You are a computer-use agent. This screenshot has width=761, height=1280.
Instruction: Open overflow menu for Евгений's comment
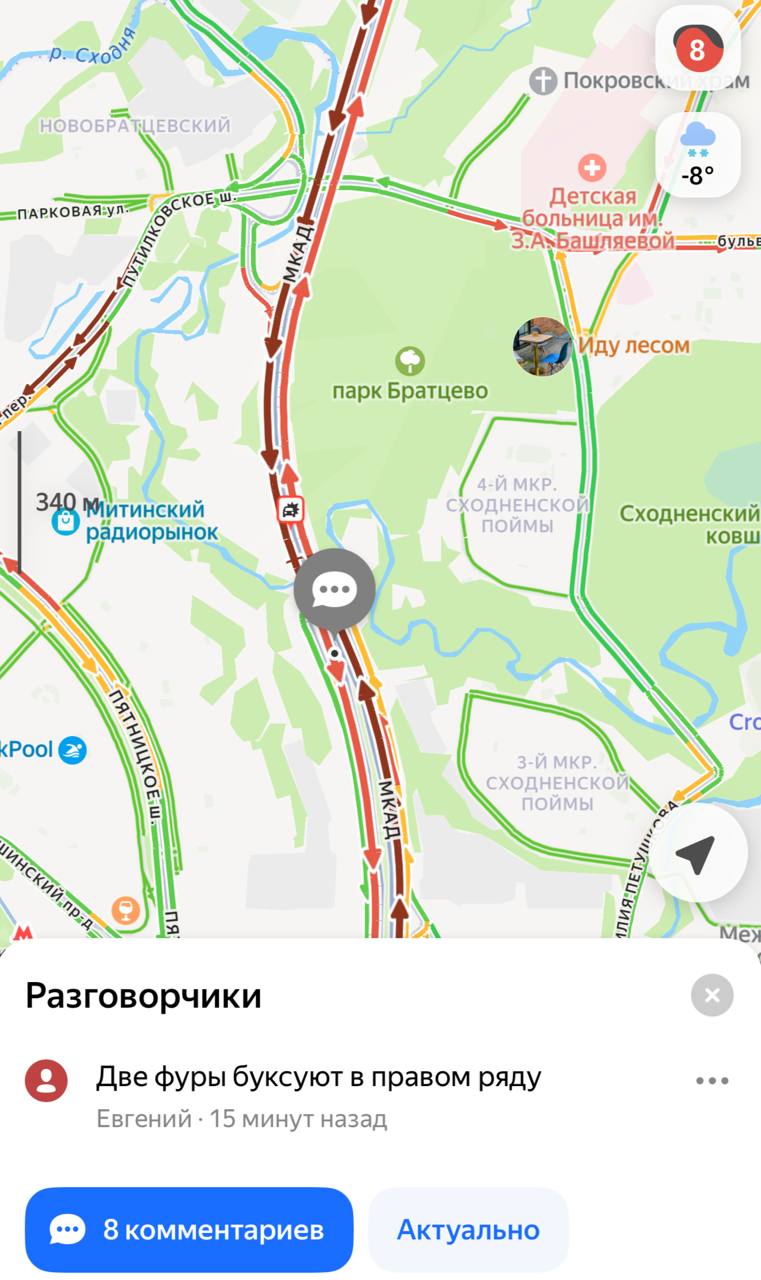coord(712,1080)
